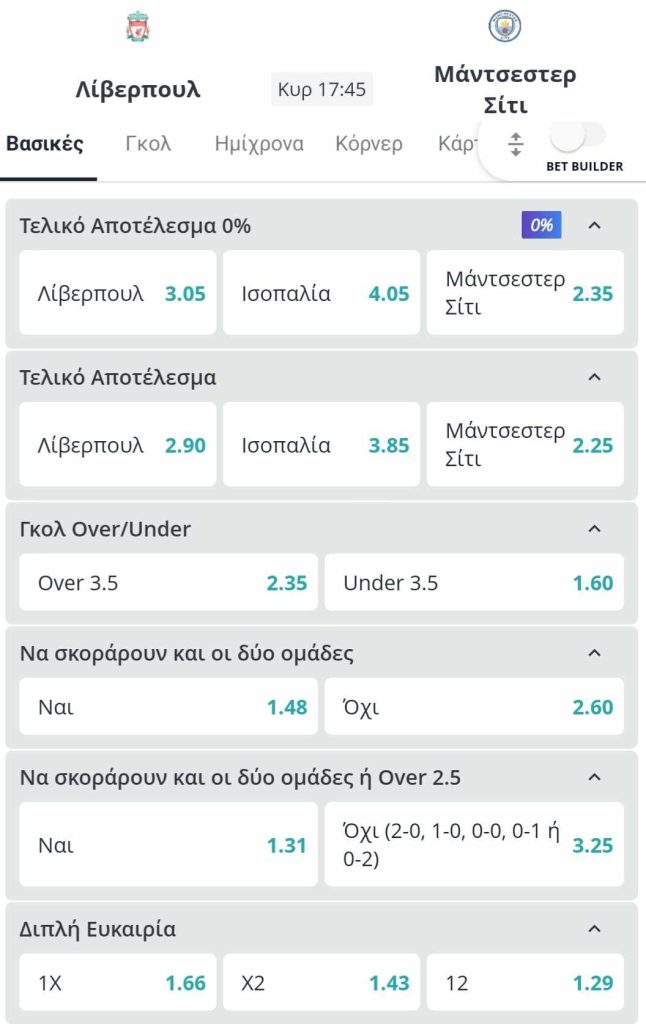
Task: Pick Ναι at 1.48 for both teams scoring
Action: point(169,707)
